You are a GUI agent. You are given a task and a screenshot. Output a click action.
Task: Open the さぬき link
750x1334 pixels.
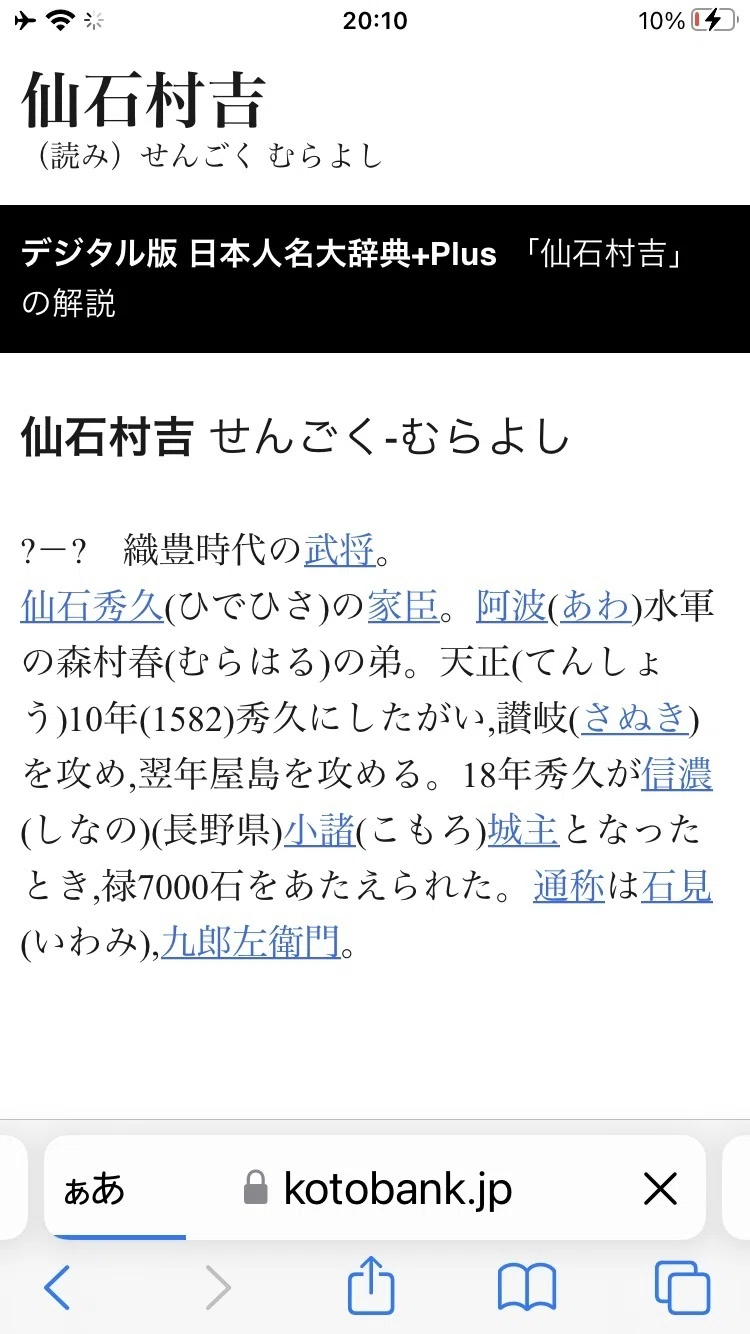tap(636, 718)
